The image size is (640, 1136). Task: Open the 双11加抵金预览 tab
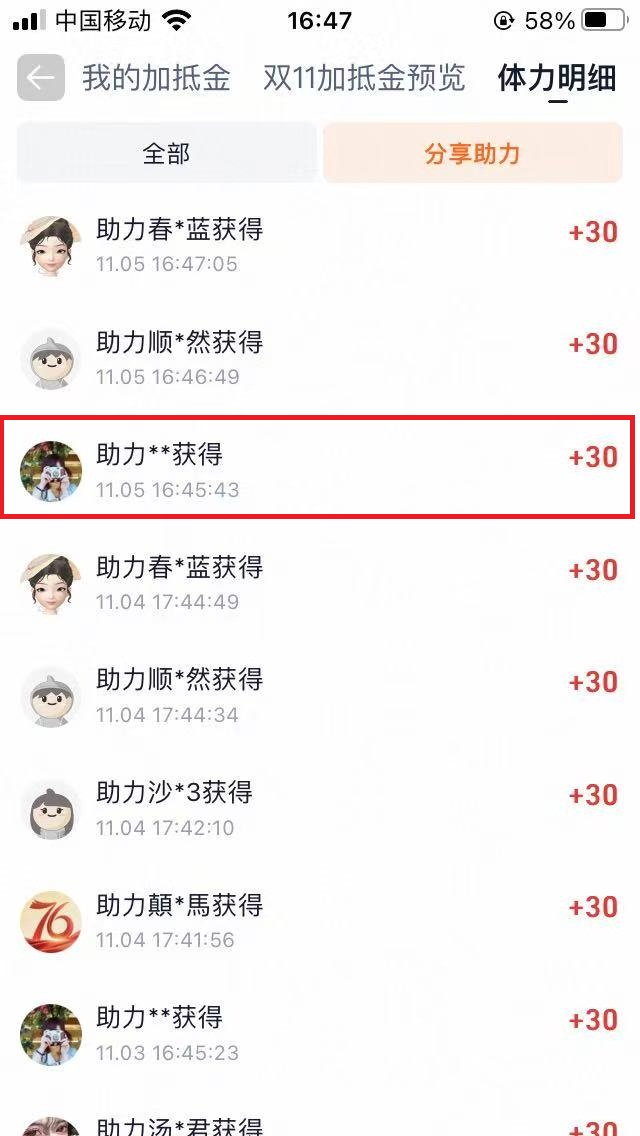coord(364,78)
